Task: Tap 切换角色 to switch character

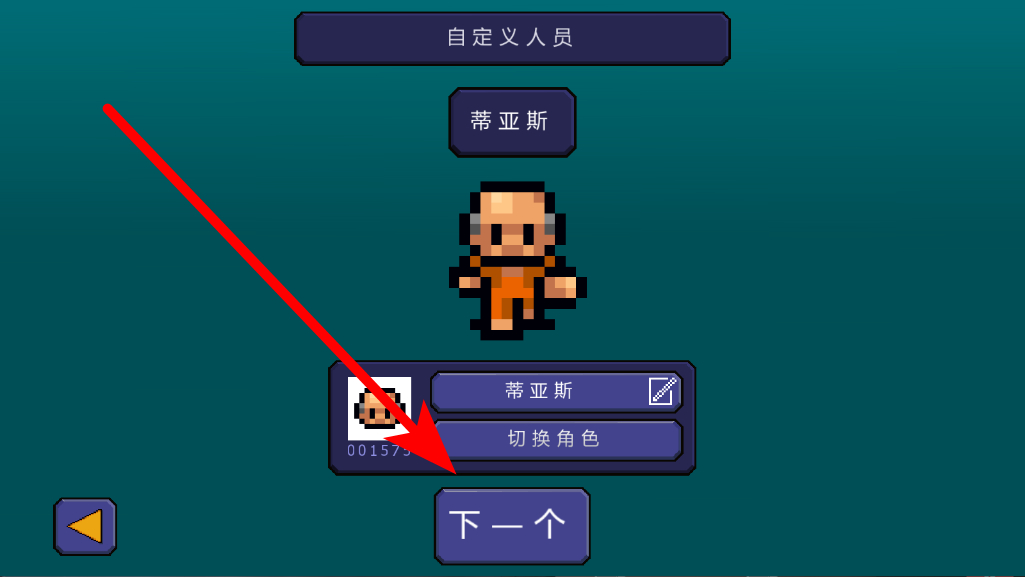Action: (556, 439)
